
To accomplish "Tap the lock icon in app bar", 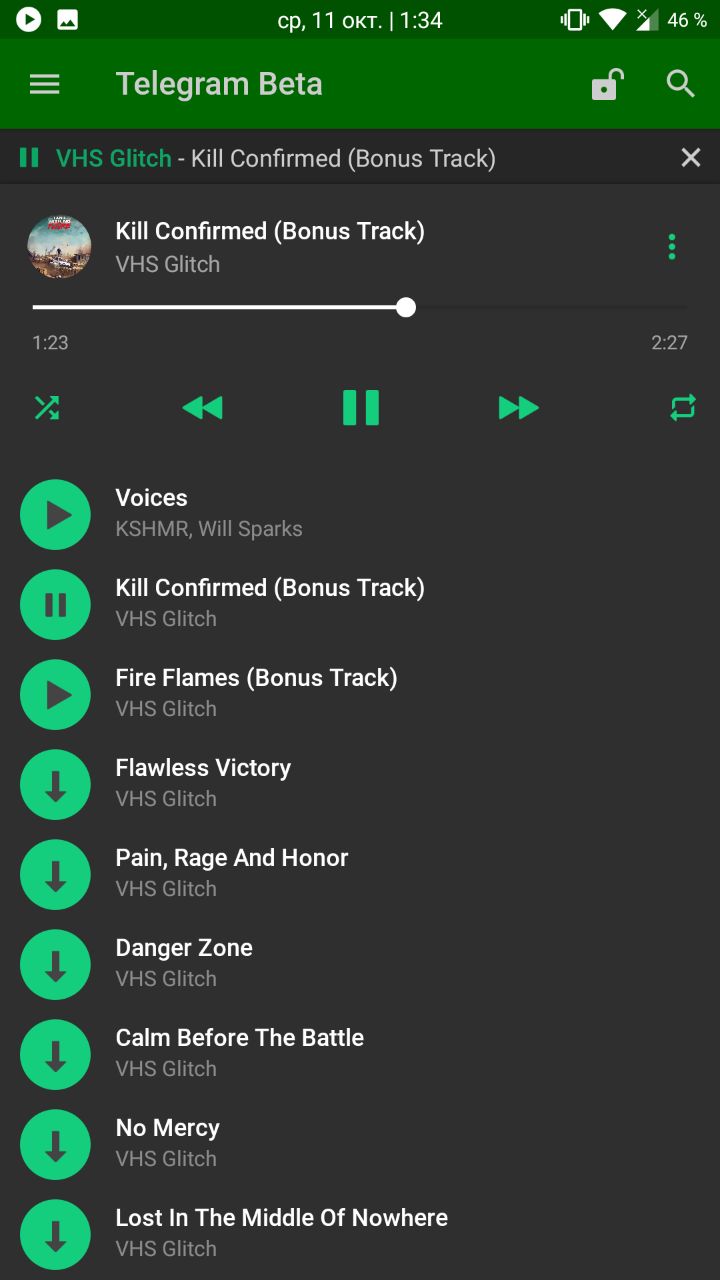I will (607, 85).
